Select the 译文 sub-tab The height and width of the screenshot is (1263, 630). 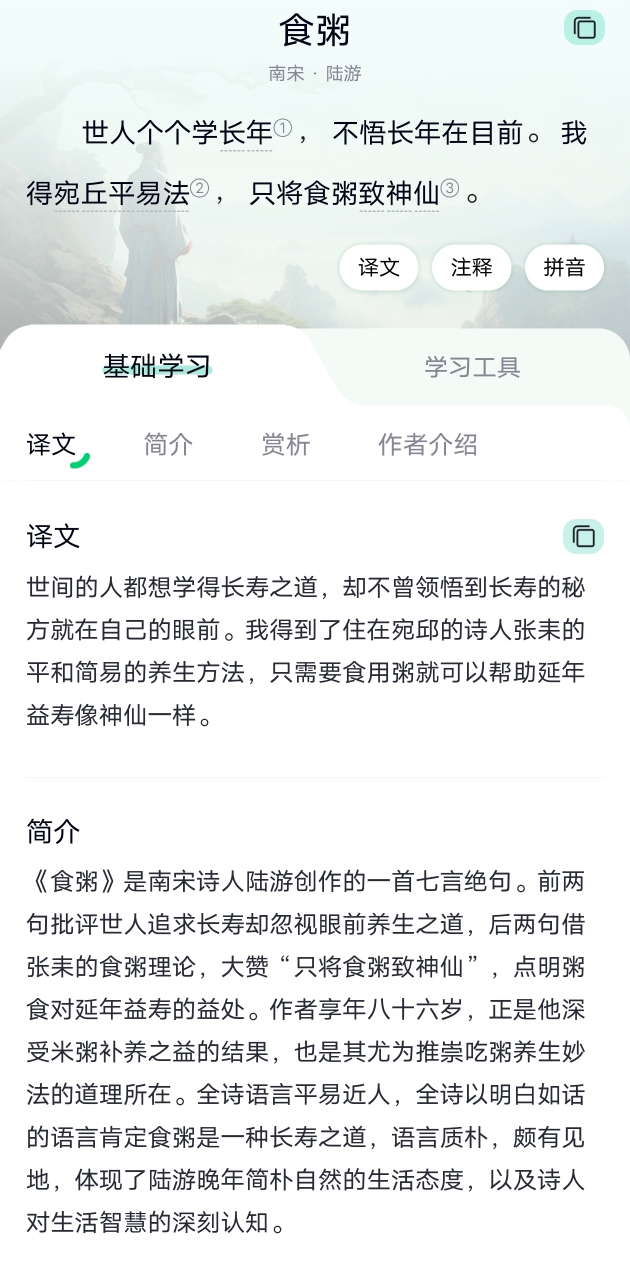52,445
